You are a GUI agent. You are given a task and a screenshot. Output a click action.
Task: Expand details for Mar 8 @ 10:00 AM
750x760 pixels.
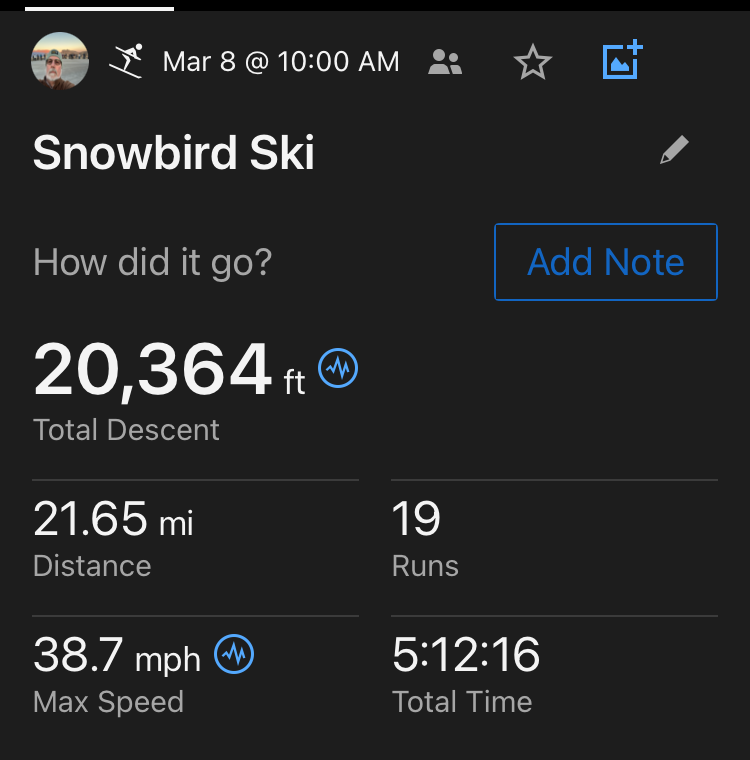click(x=280, y=61)
